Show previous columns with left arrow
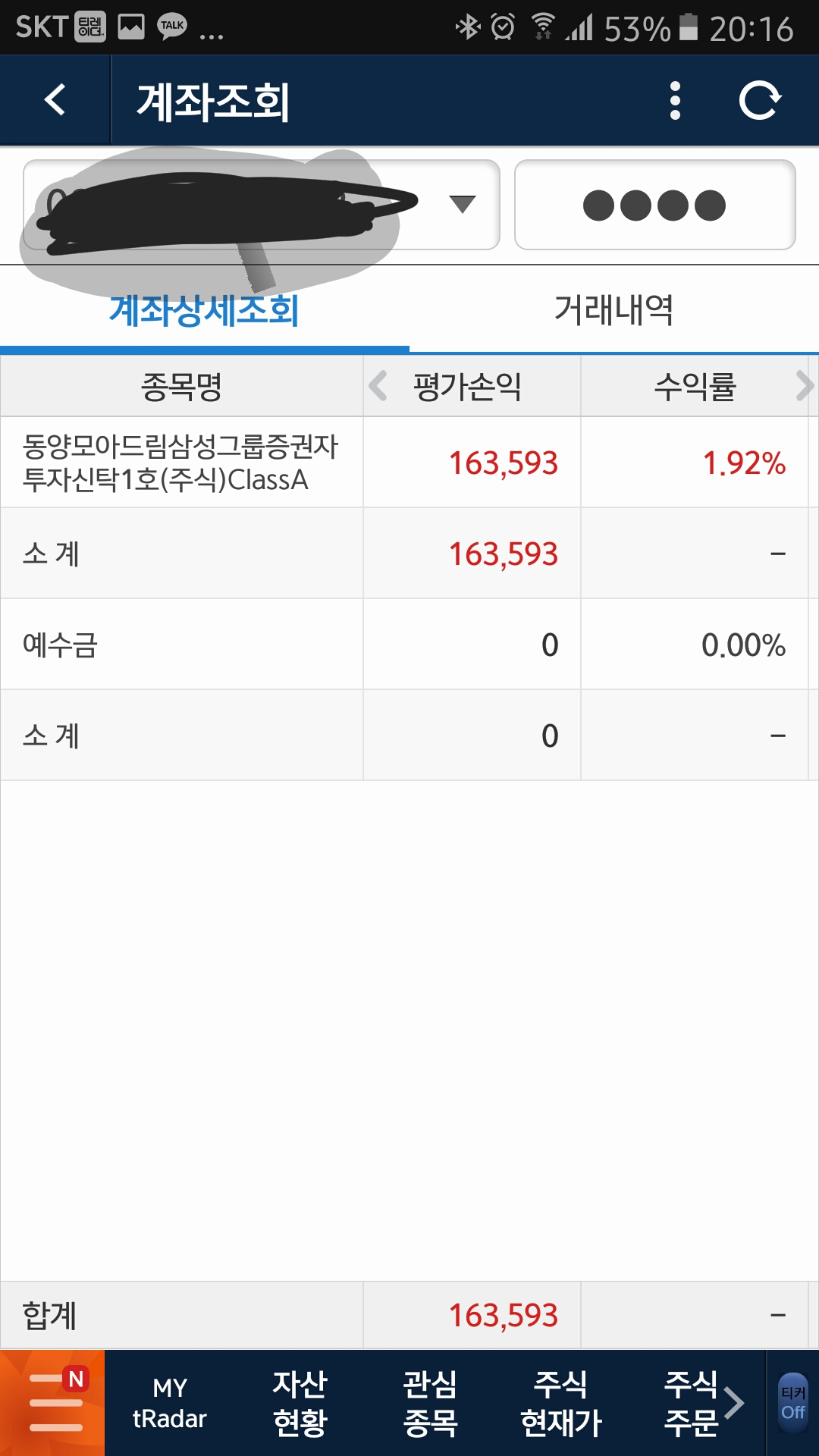 [x=378, y=386]
